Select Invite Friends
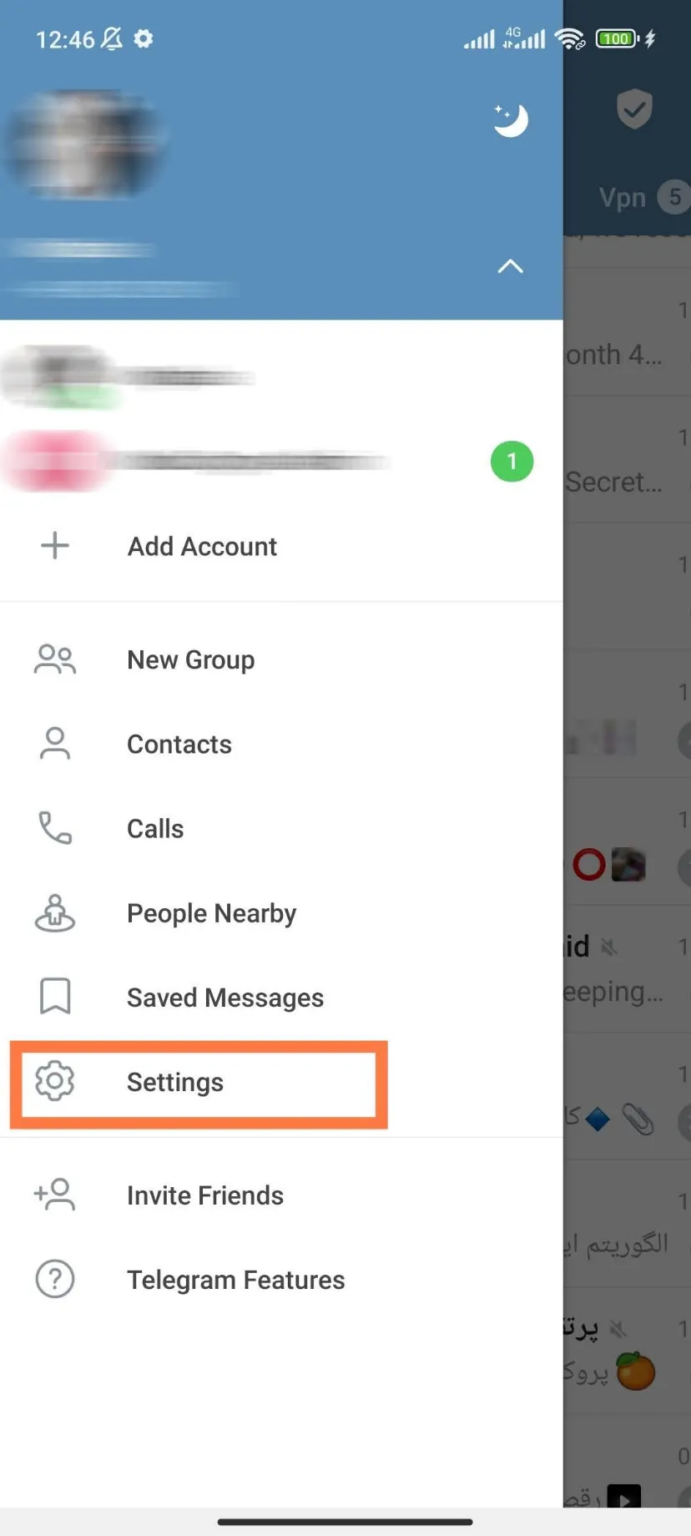This screenshot has height=1536, width=691. [x=205, y=1196]
